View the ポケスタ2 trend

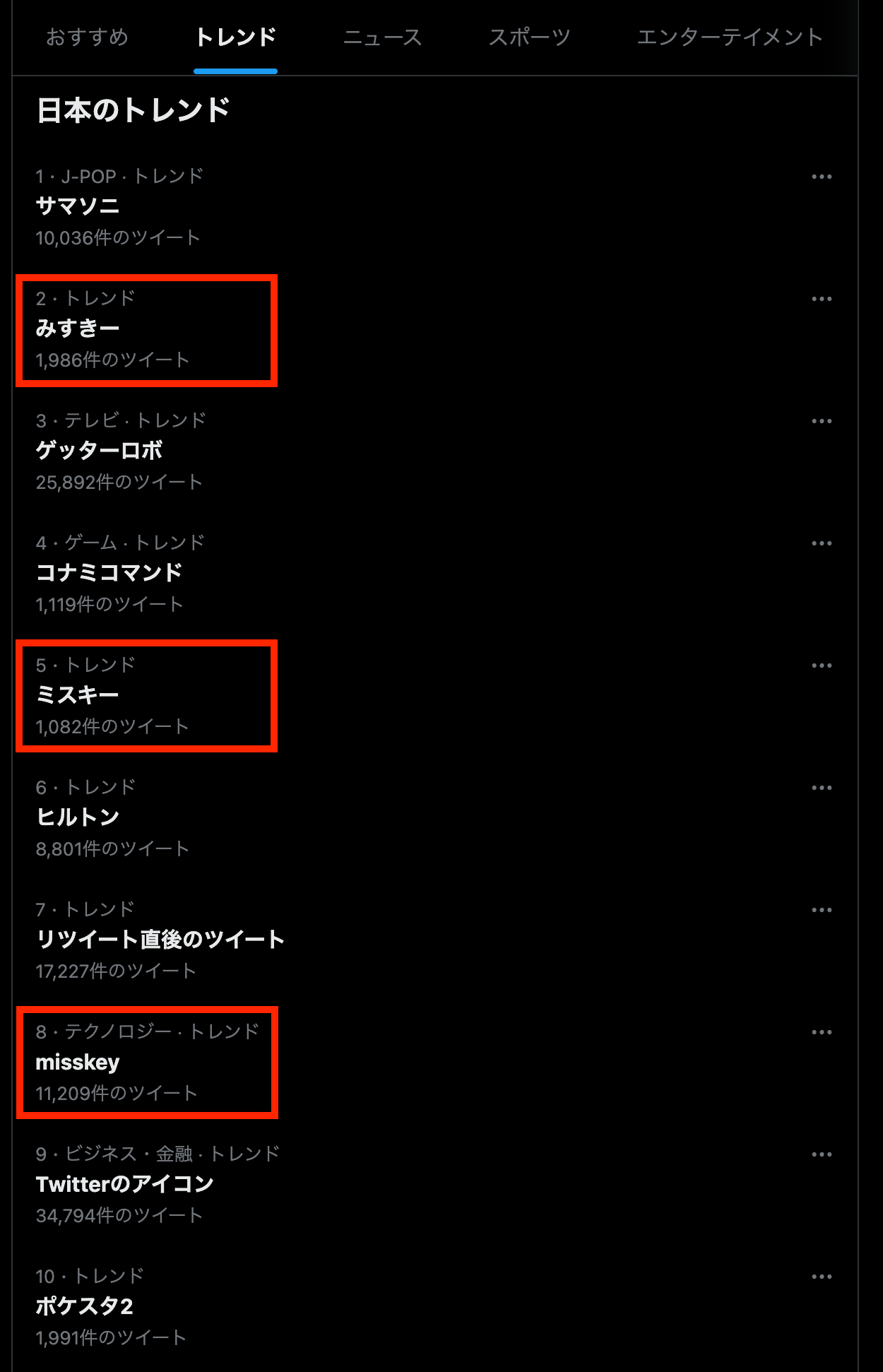(84, 1306)
